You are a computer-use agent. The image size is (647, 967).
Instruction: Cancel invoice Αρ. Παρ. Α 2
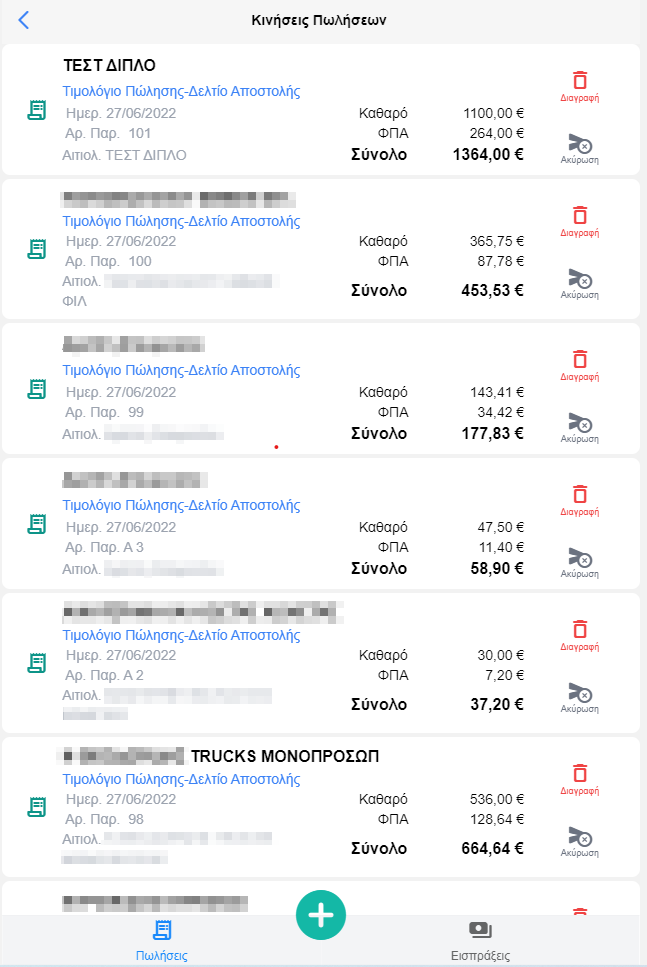pyautogui.click(x=580, y=697)
